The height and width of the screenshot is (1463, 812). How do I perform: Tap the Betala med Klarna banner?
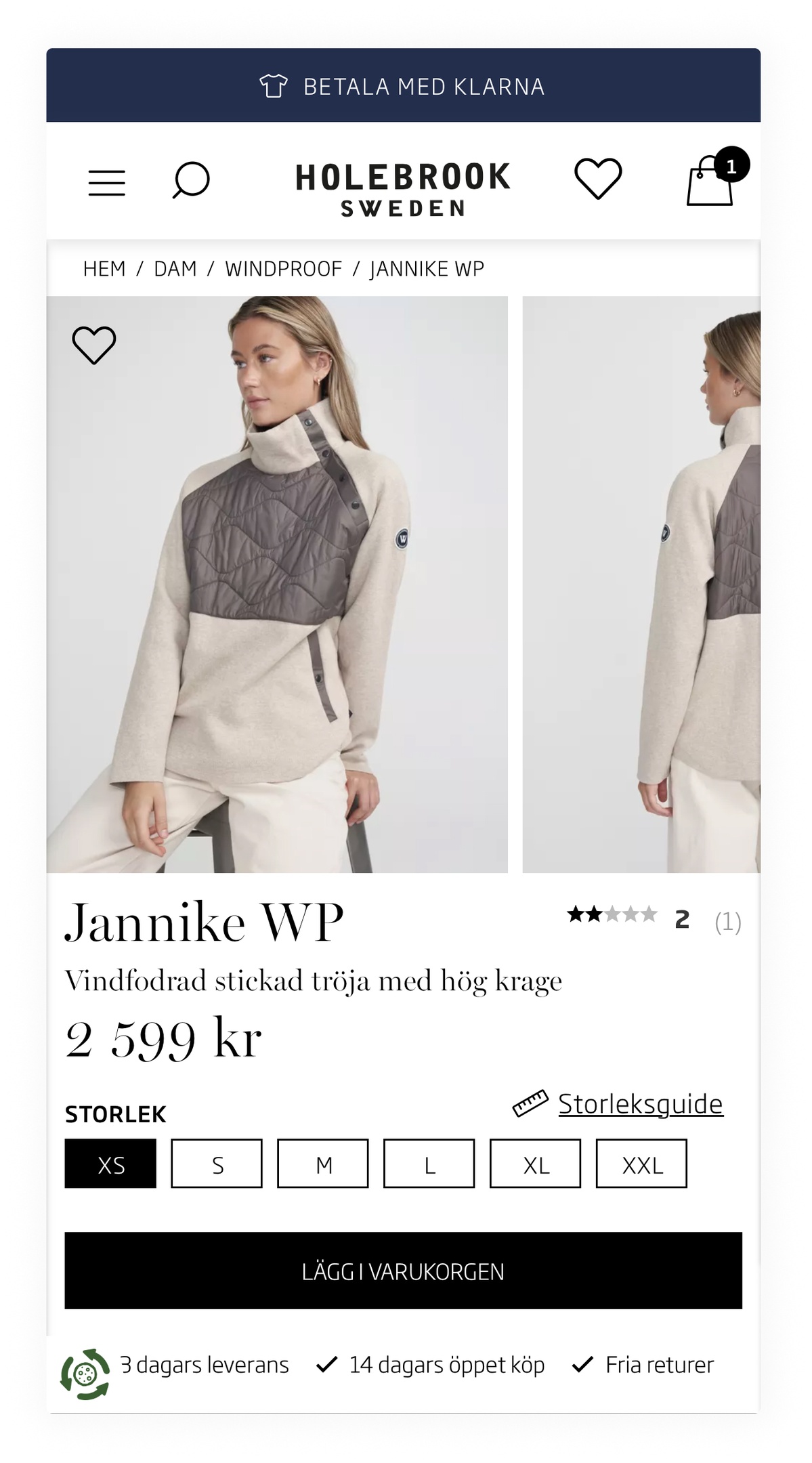(x=403, y=86)
